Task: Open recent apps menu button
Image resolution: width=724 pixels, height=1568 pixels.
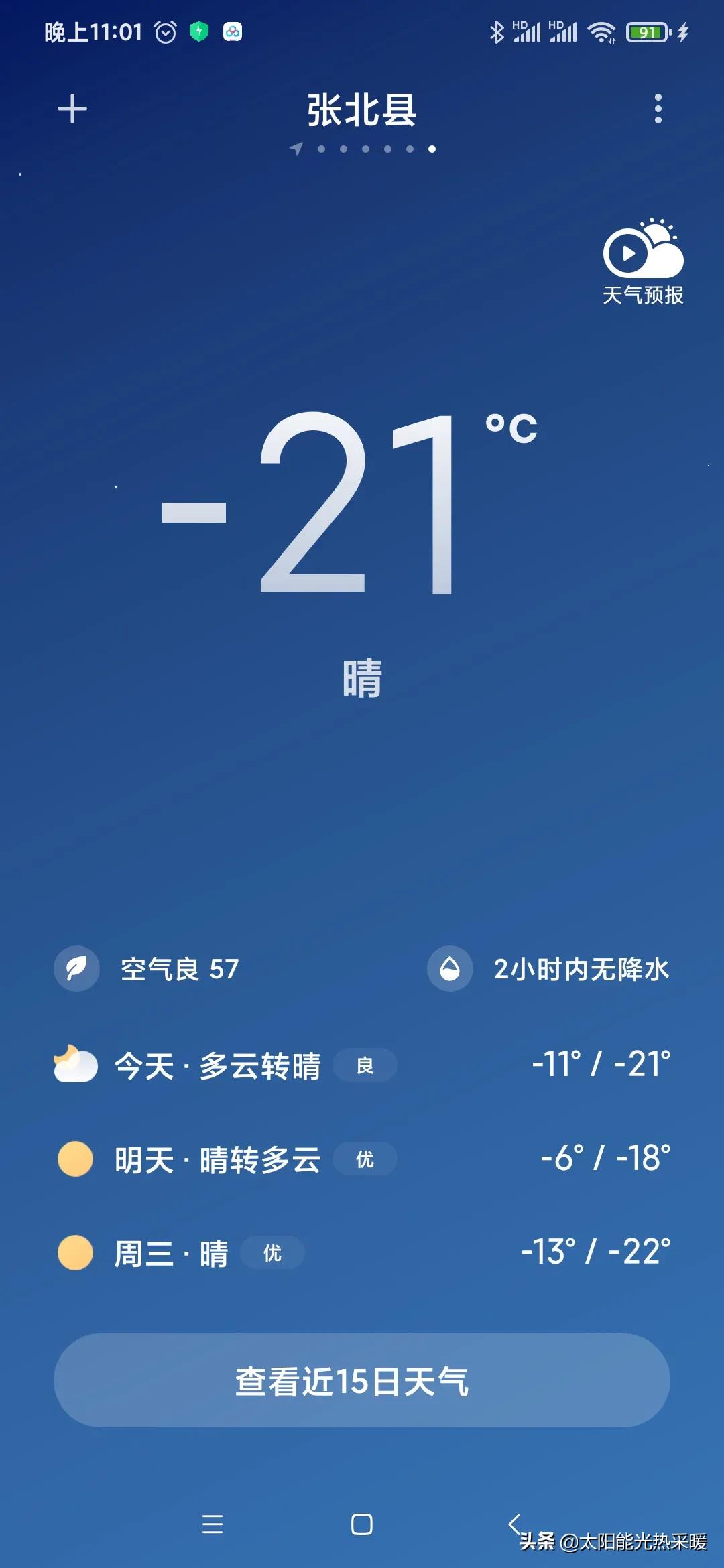Action: coord(213,1524)
